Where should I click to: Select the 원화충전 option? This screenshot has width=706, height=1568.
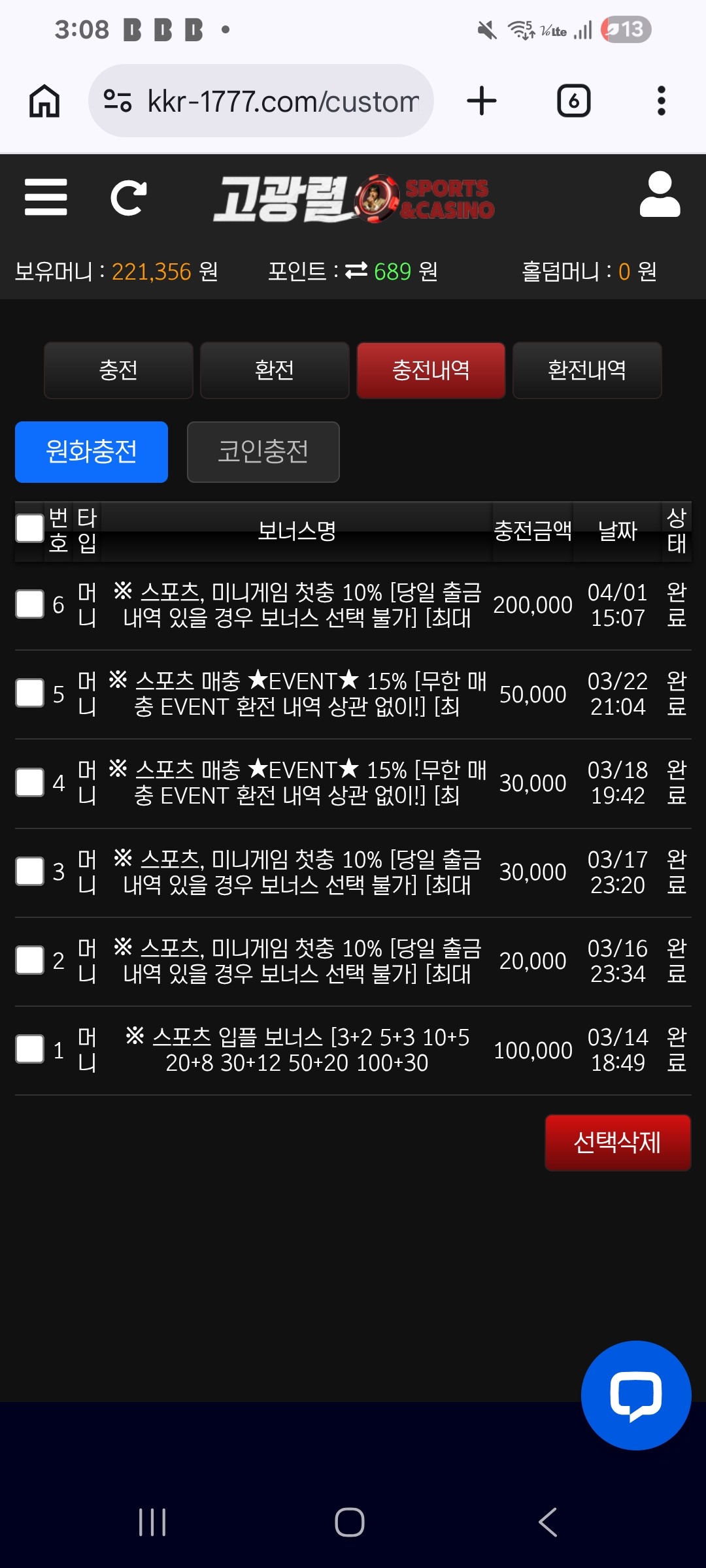[x=91, y=451]
